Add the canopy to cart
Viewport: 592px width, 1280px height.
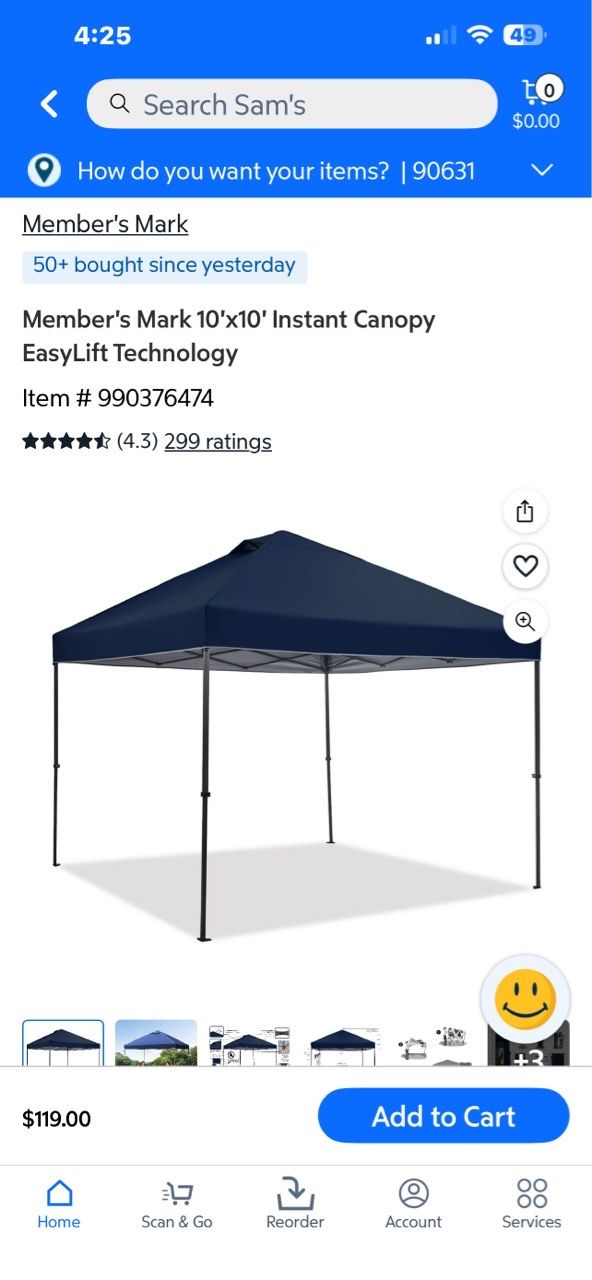444,1116
